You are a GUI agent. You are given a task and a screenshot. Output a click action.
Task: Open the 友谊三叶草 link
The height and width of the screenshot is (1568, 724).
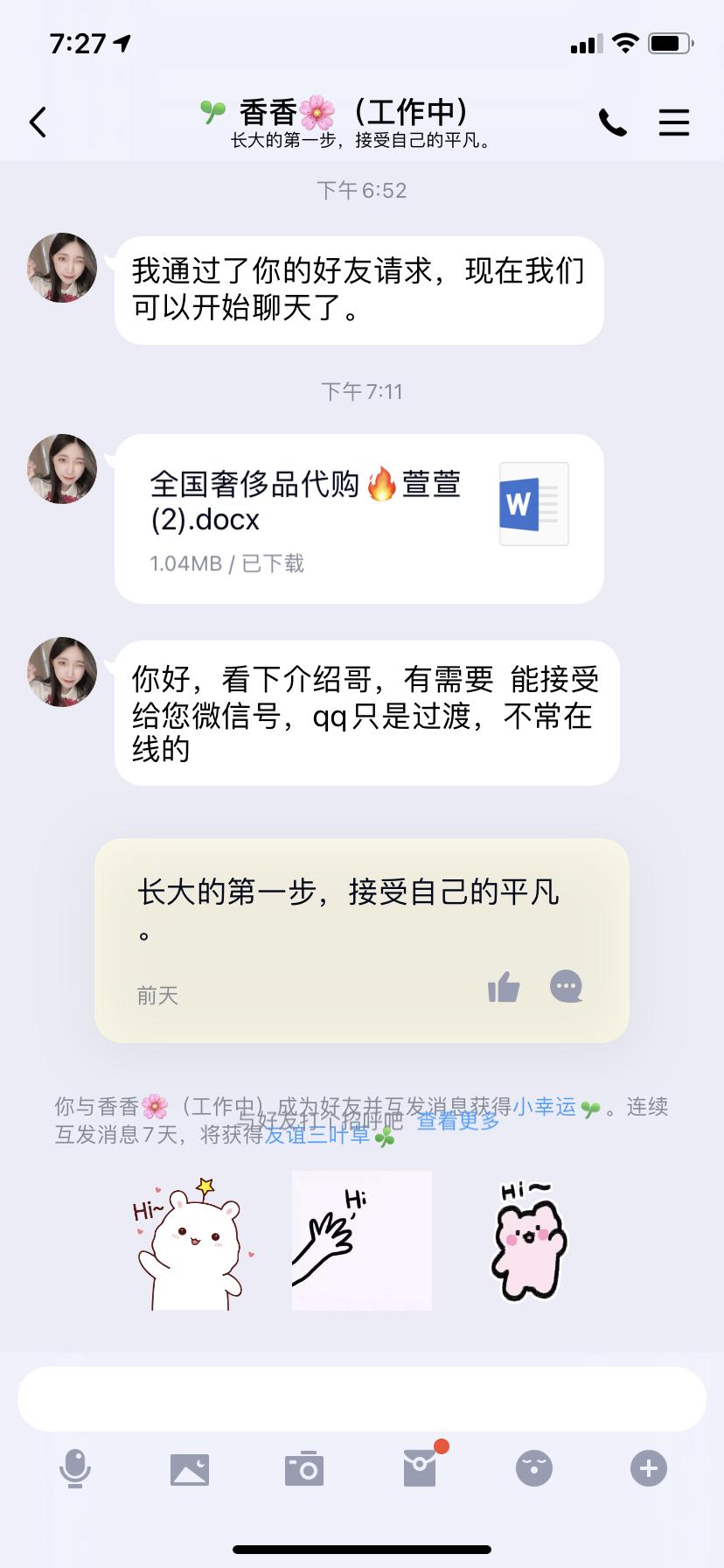click(x=317, y=1136)
